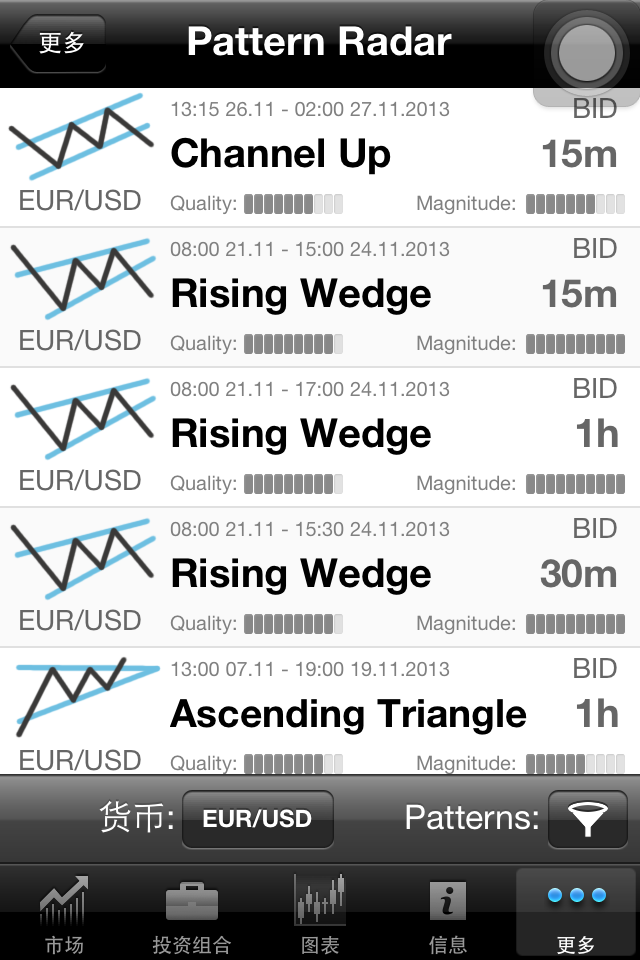Open the Ascending Triangle 1h pattern
The image size is (640, 960).
[320, 712]
